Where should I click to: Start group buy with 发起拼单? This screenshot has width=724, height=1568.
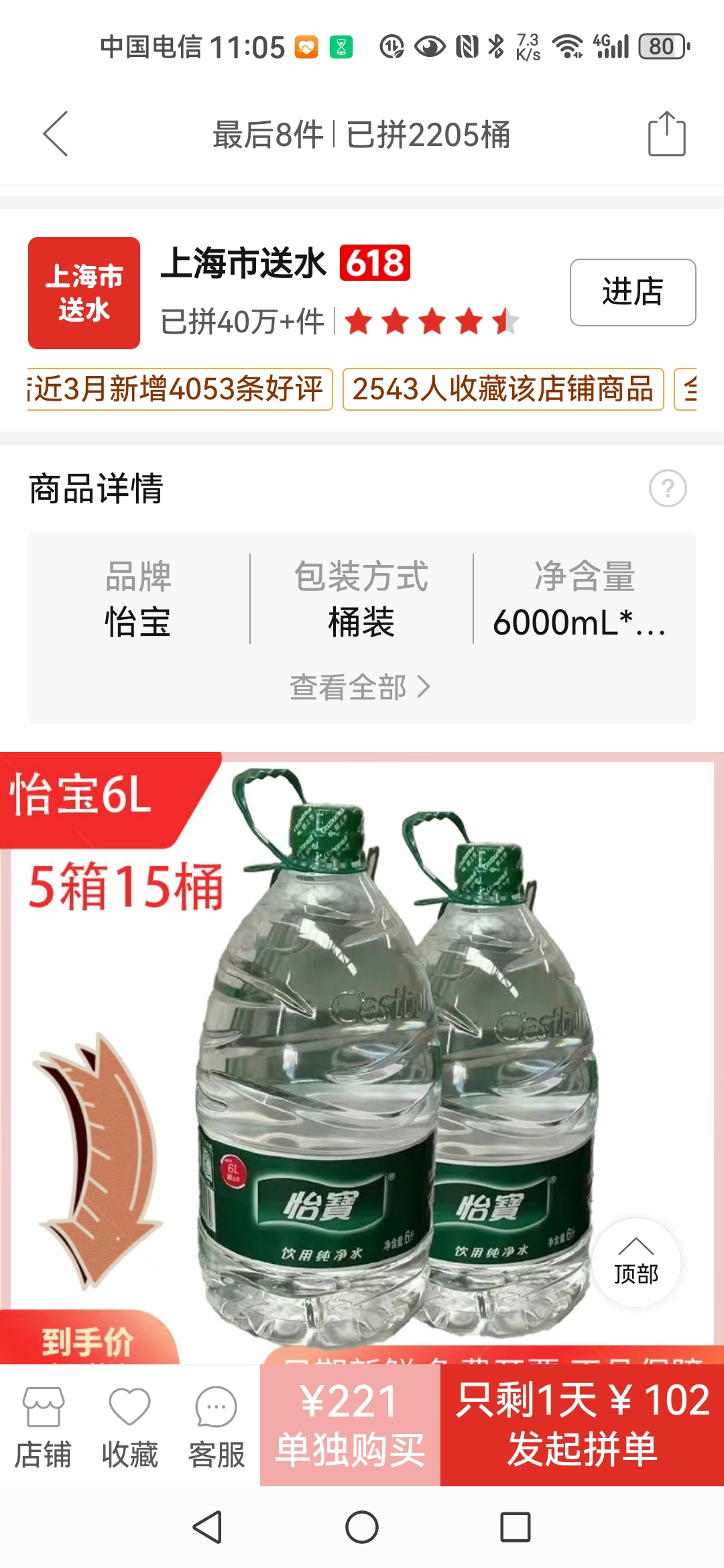coord(582,1425)
